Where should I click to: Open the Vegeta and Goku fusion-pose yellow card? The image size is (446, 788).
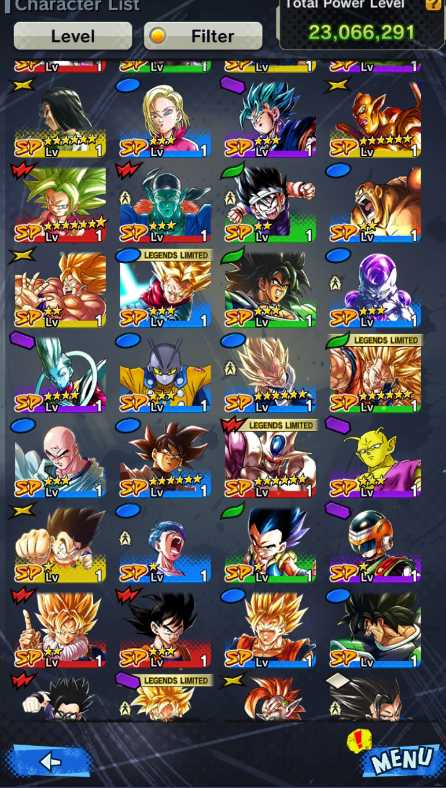pos(60,543)
